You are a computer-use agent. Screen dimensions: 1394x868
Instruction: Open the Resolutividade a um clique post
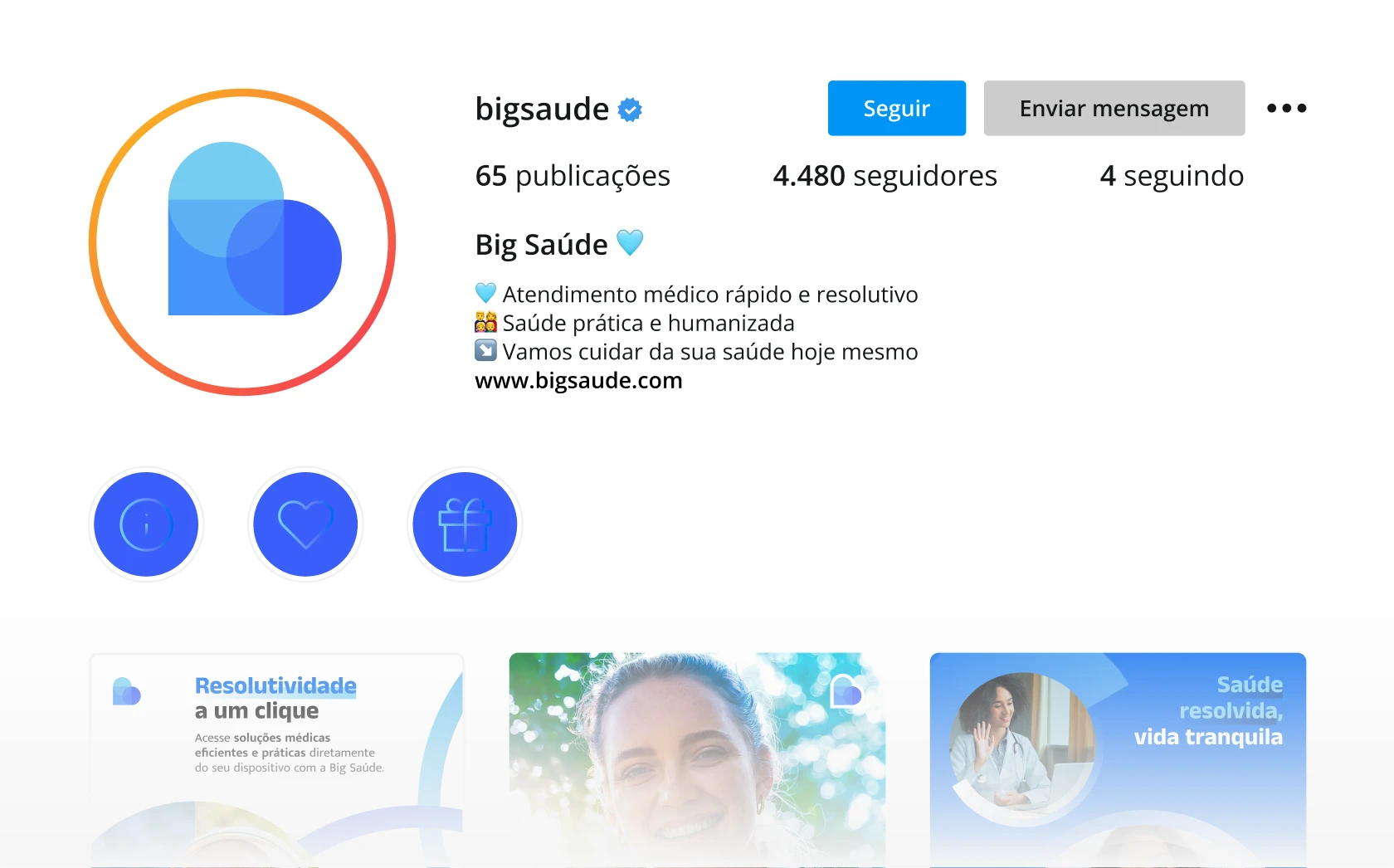pyautogui.click(x=276, y=755)
